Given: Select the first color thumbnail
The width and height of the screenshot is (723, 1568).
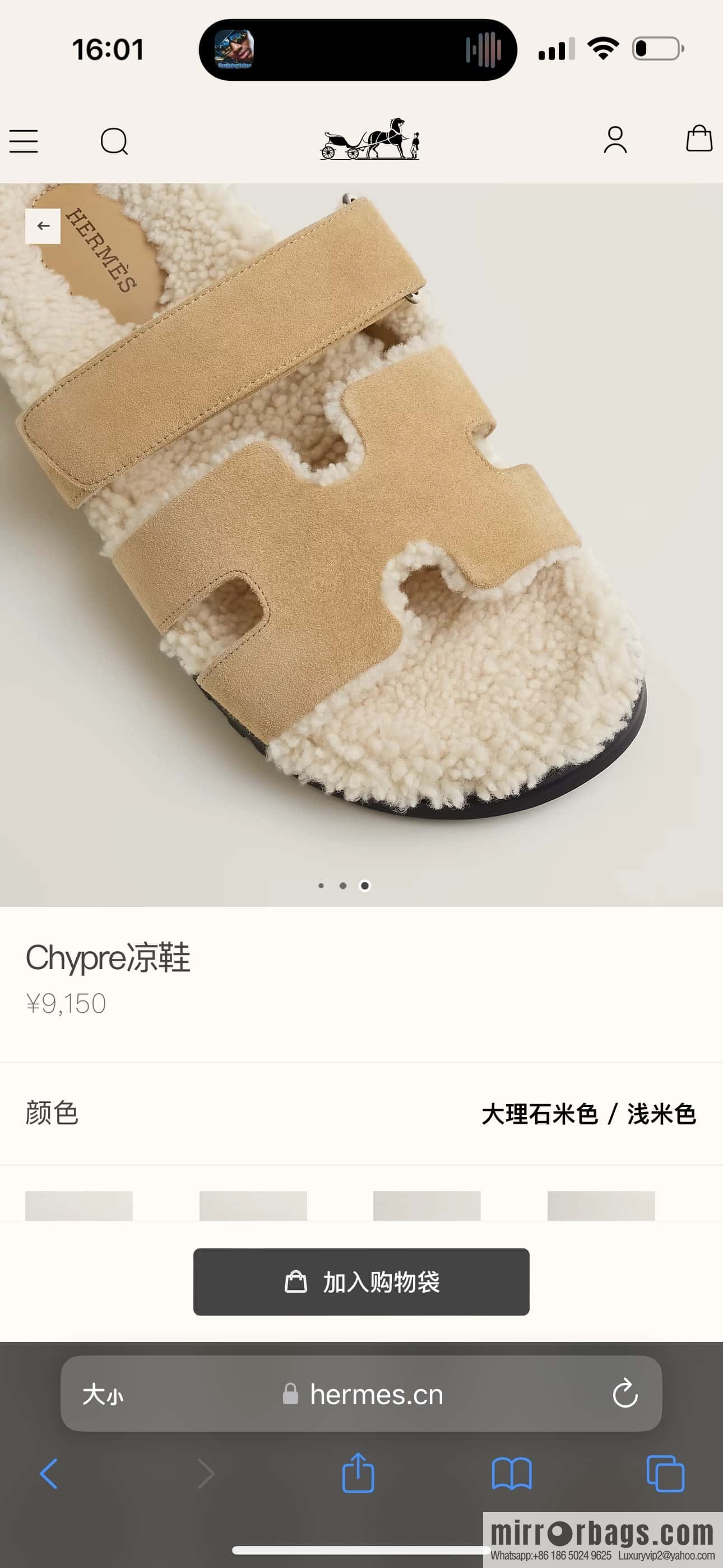Looking at the screenshot, I should [79, 1205].
